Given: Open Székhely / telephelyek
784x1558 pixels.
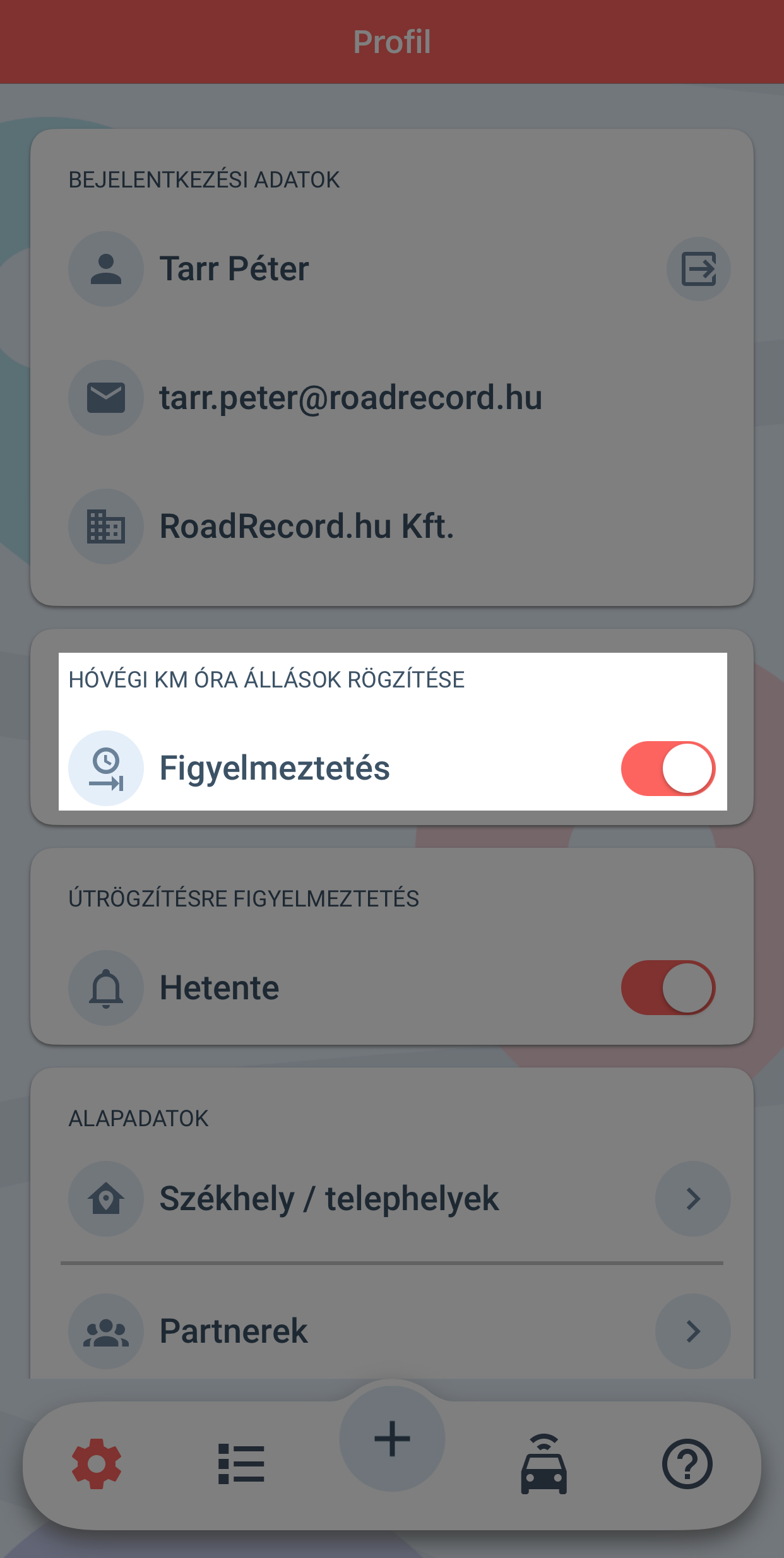Looking at the screenshot, I should coord(399,1198).
